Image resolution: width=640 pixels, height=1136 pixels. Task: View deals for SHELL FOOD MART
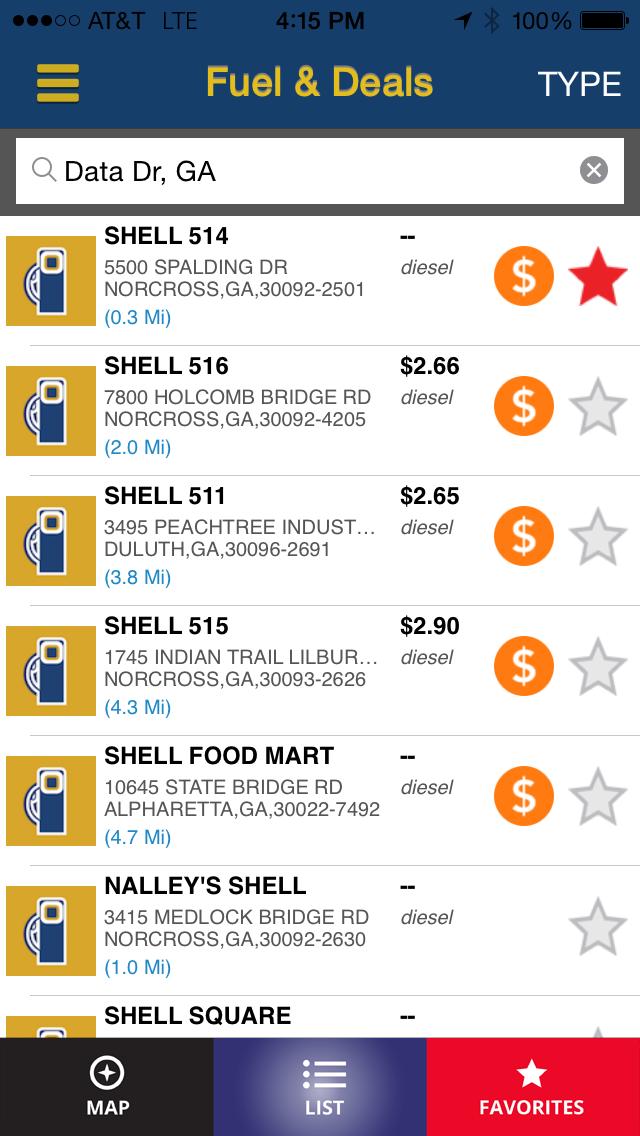coord(524,796)
